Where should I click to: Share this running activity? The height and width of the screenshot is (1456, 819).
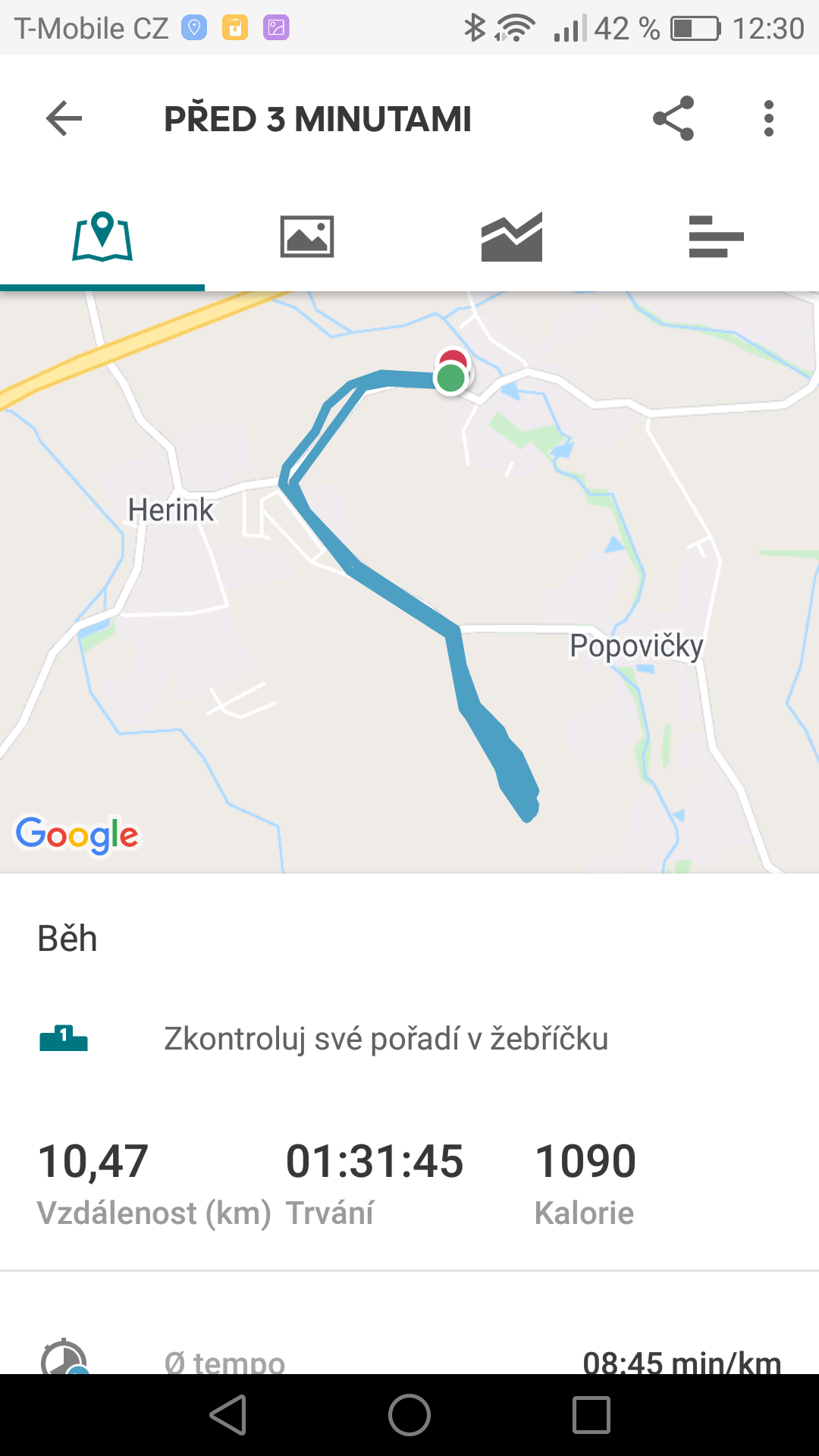pyautogui.click(x=673, y=118)
